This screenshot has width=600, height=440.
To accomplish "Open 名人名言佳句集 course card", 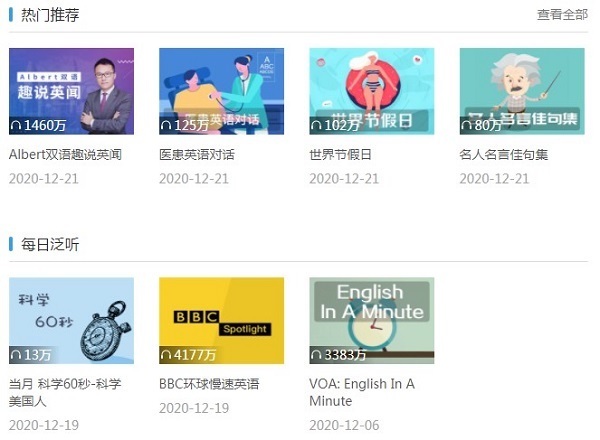I will (x=521, y=91).
